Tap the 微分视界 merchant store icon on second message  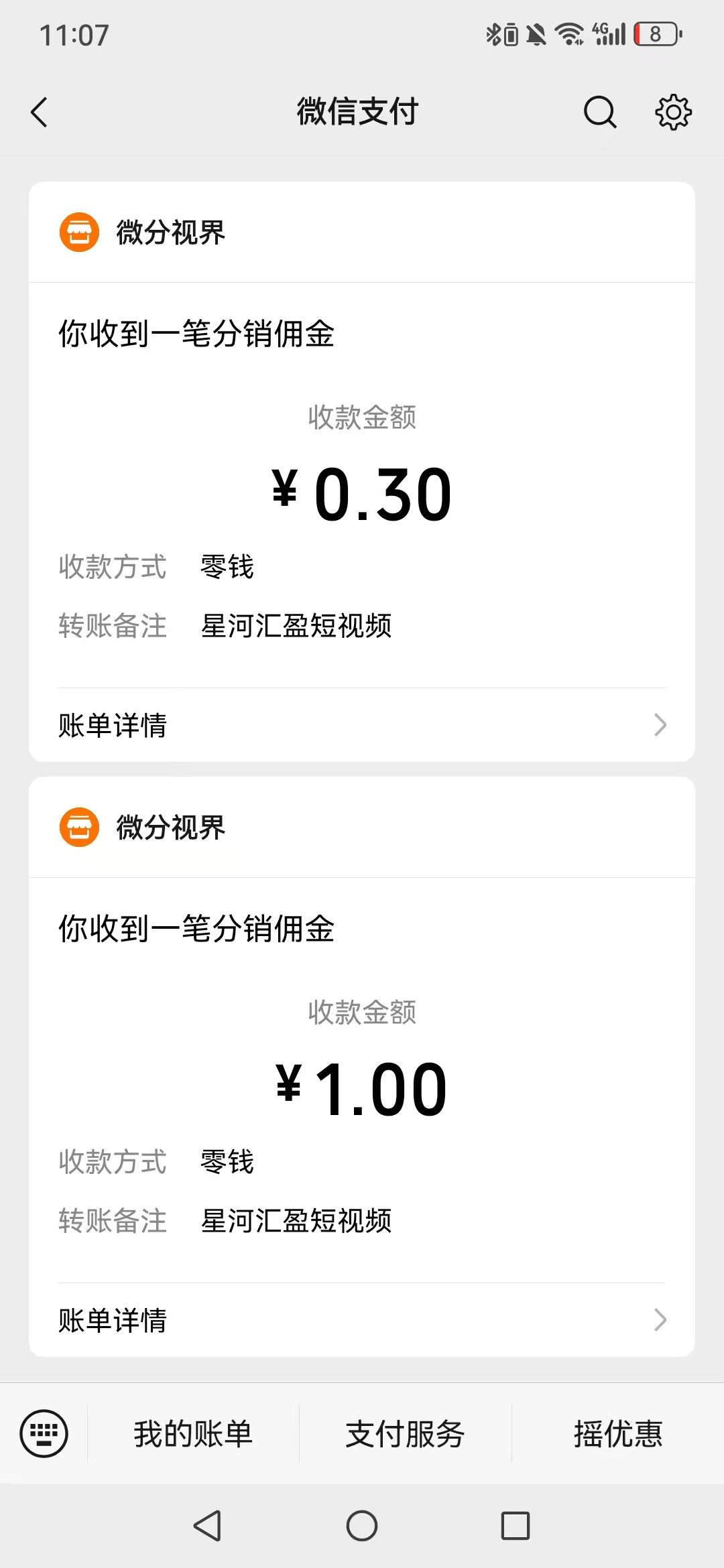[78, 827]
